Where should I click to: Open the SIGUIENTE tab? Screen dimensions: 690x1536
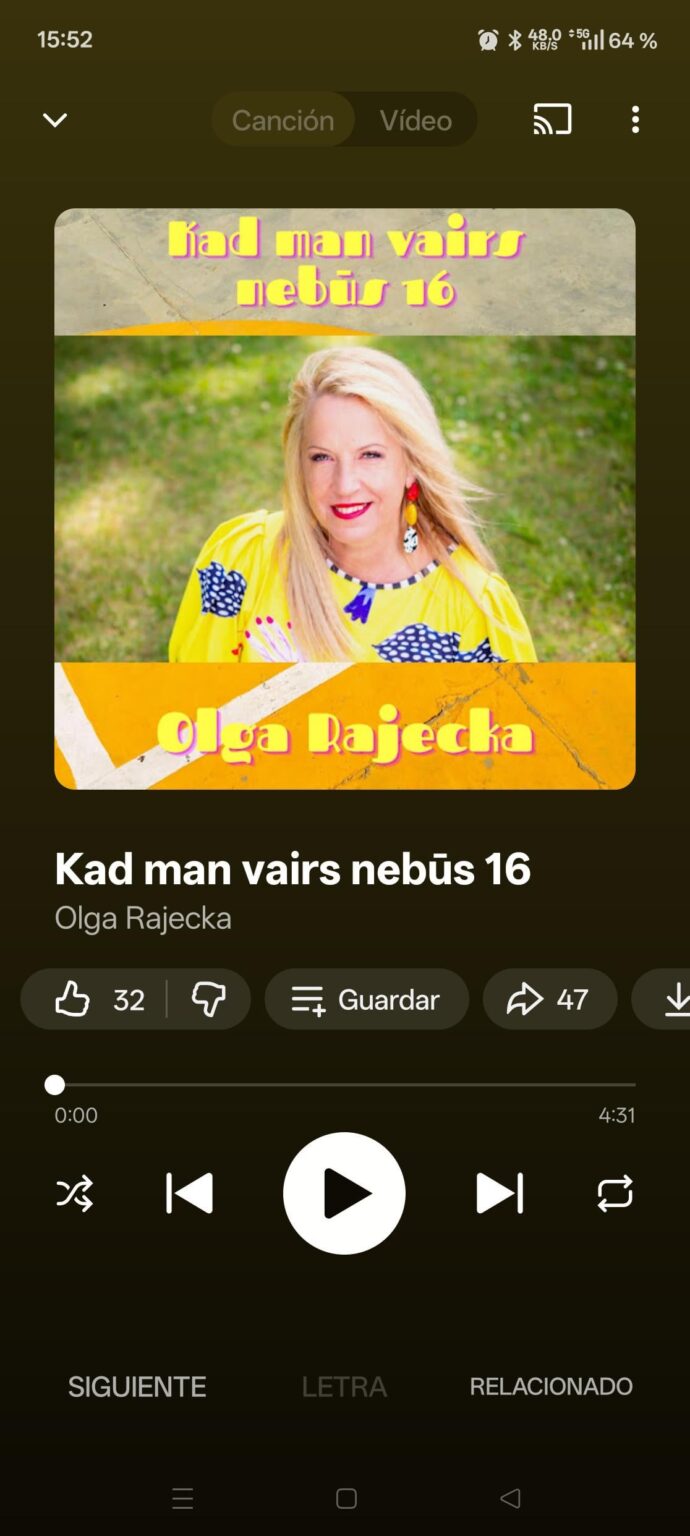click(137, 1386)
